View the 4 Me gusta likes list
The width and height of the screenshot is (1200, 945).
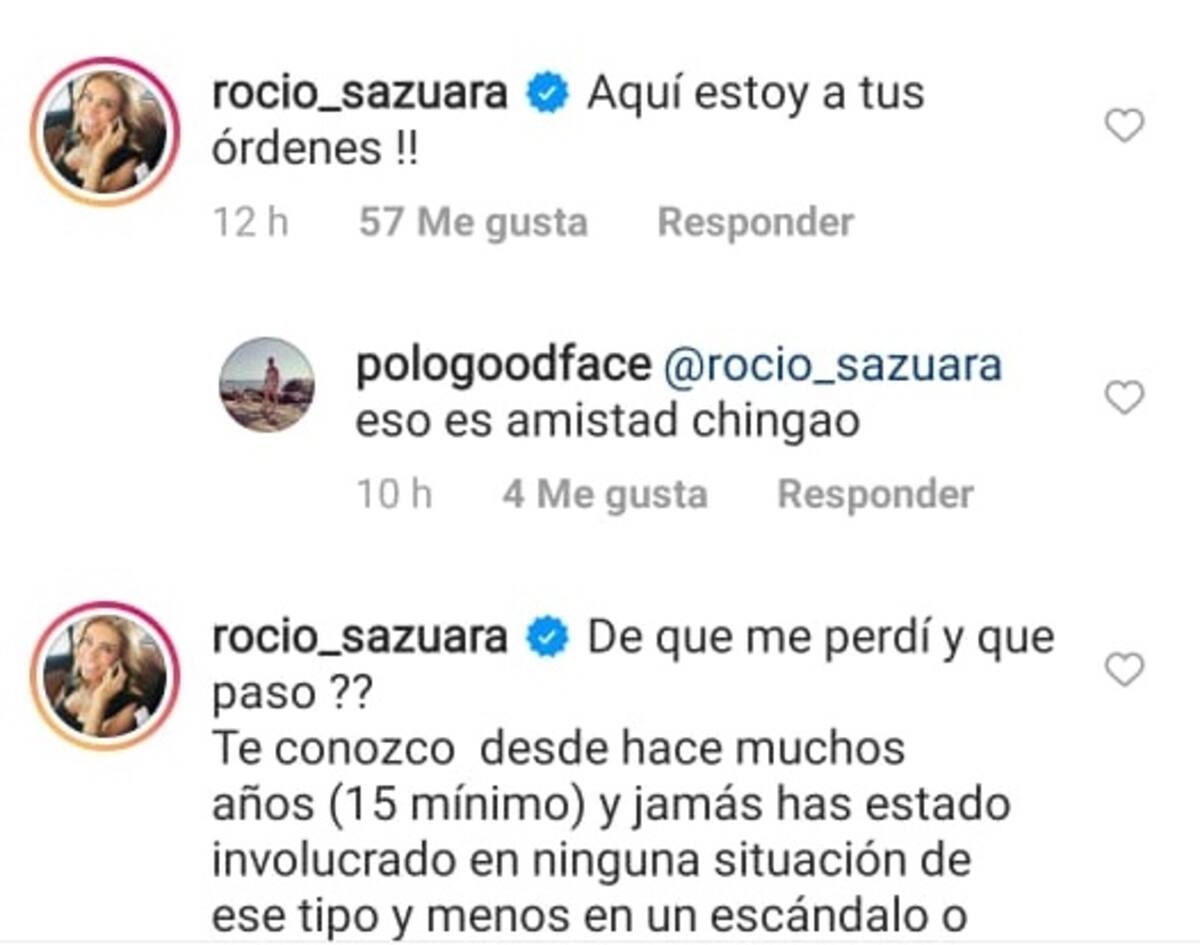[x=605, y=494]
